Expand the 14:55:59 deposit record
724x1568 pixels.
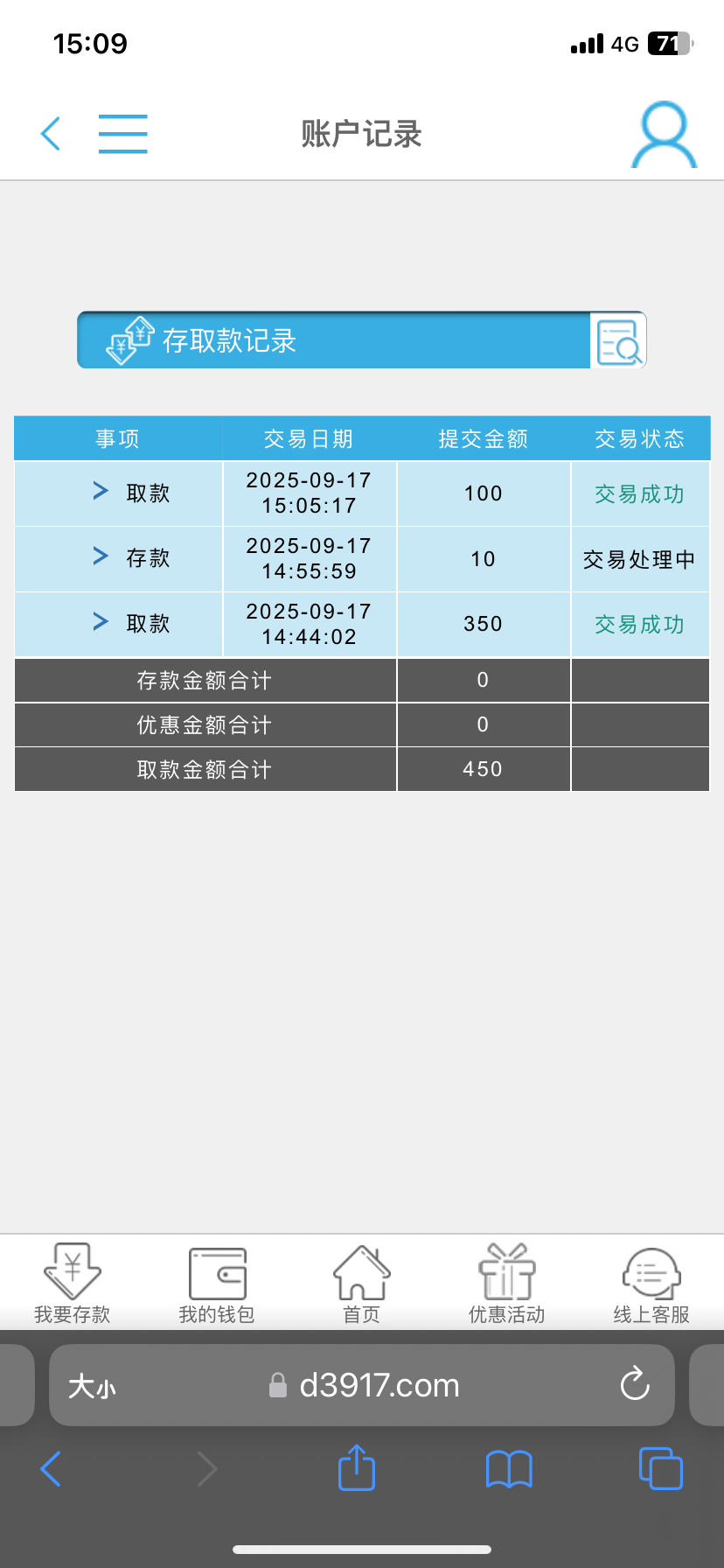pyautogui.click(x=101, y=557)
